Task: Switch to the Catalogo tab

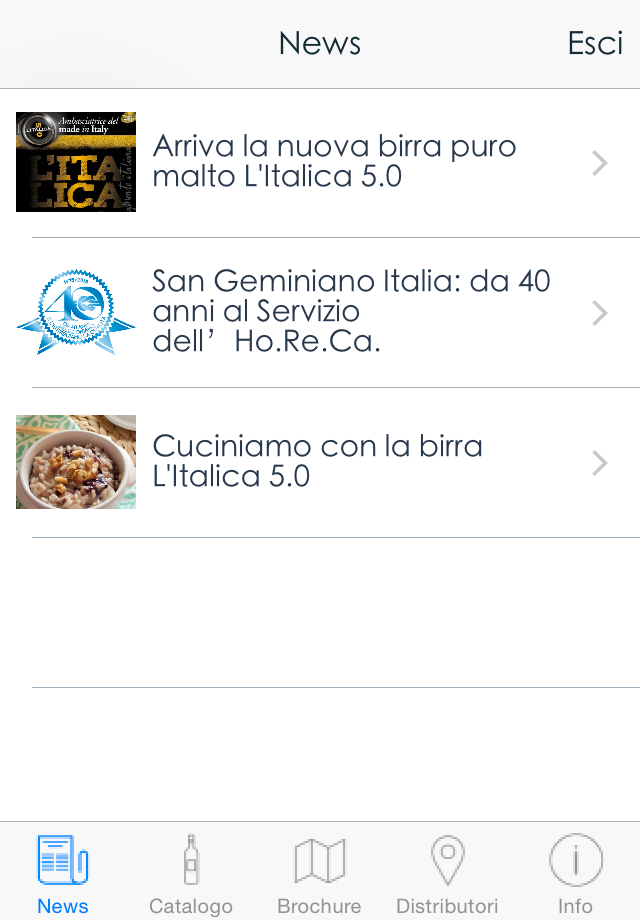Action: (x=191, y=872)
